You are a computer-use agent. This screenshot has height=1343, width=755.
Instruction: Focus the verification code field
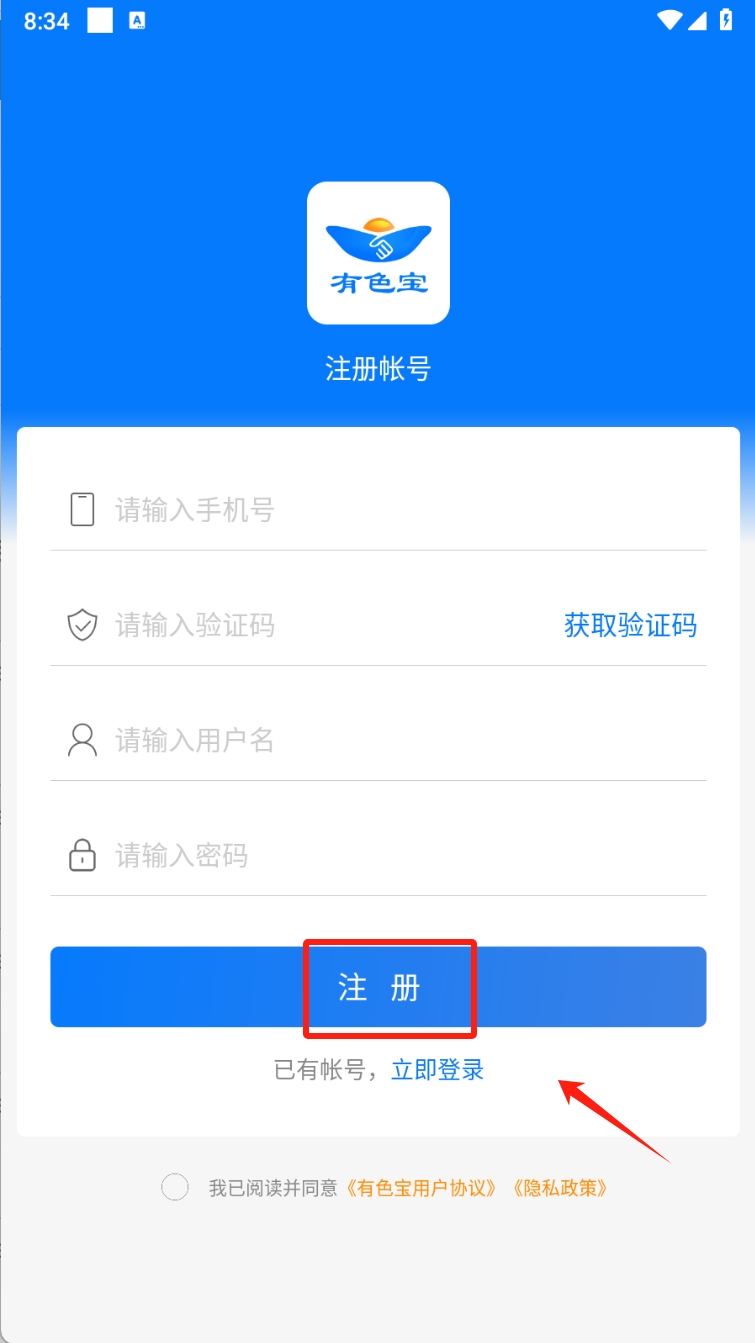coord(320,626)
